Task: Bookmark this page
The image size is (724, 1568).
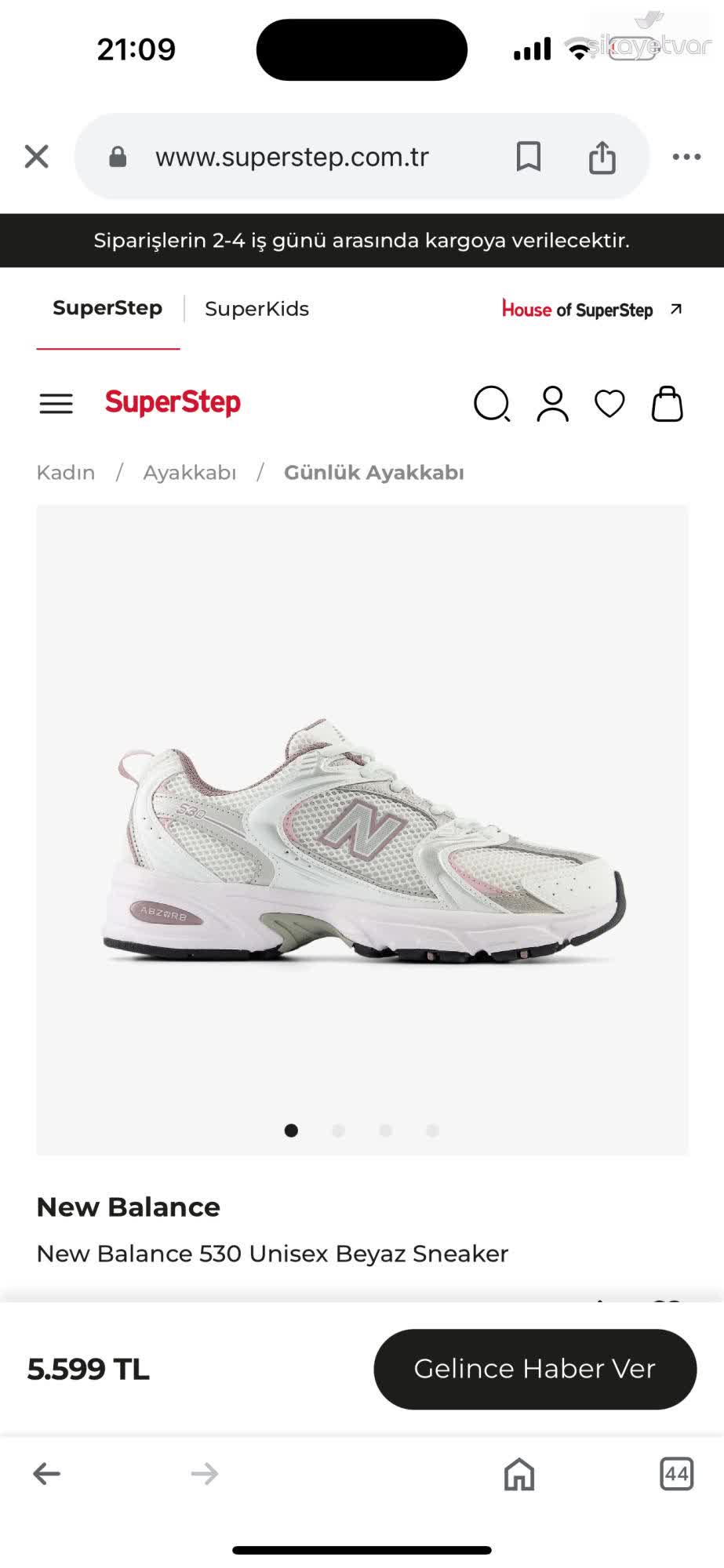Action: pos(528,157)
